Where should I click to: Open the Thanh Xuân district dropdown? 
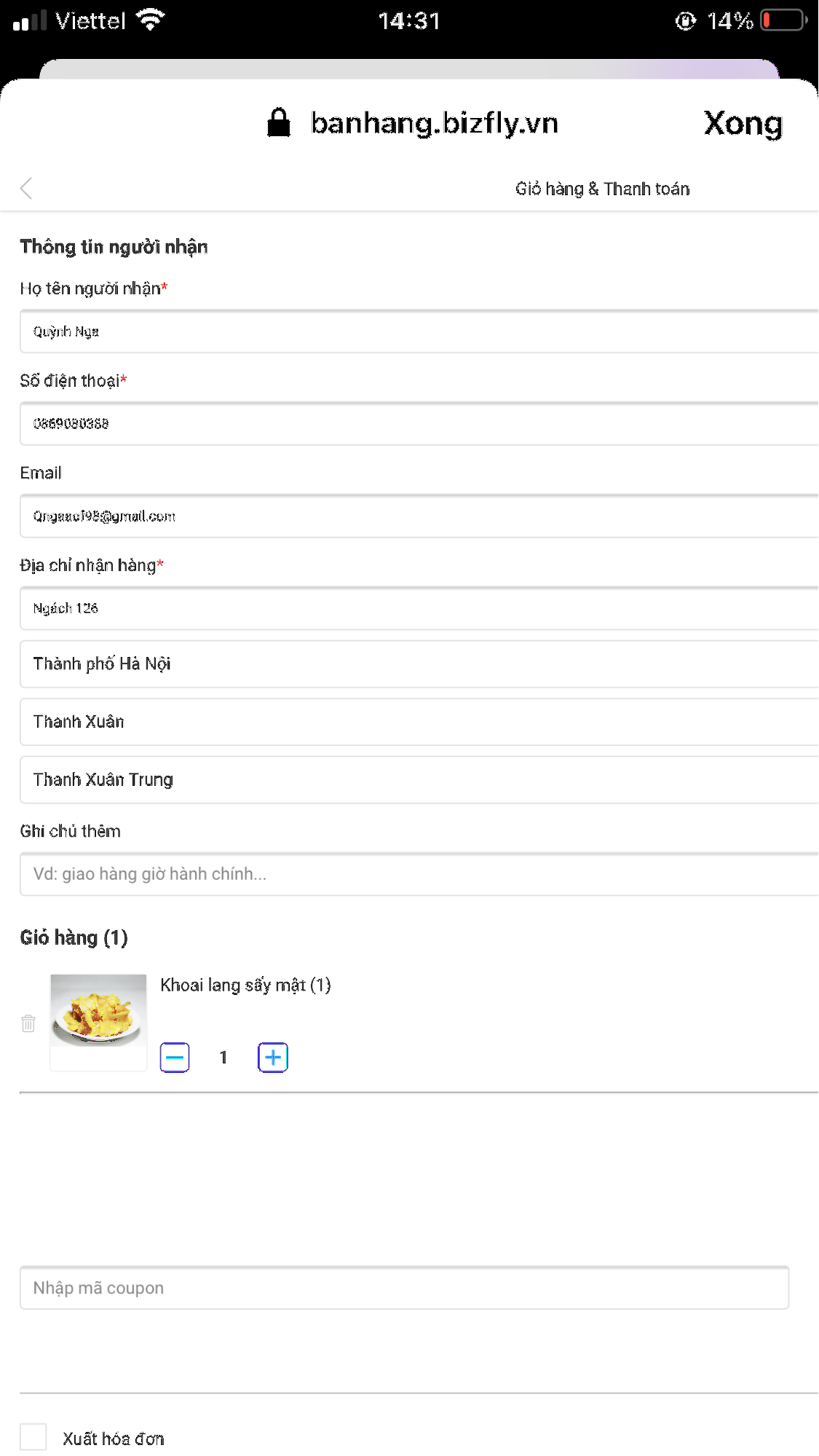(x=419, y=722)
